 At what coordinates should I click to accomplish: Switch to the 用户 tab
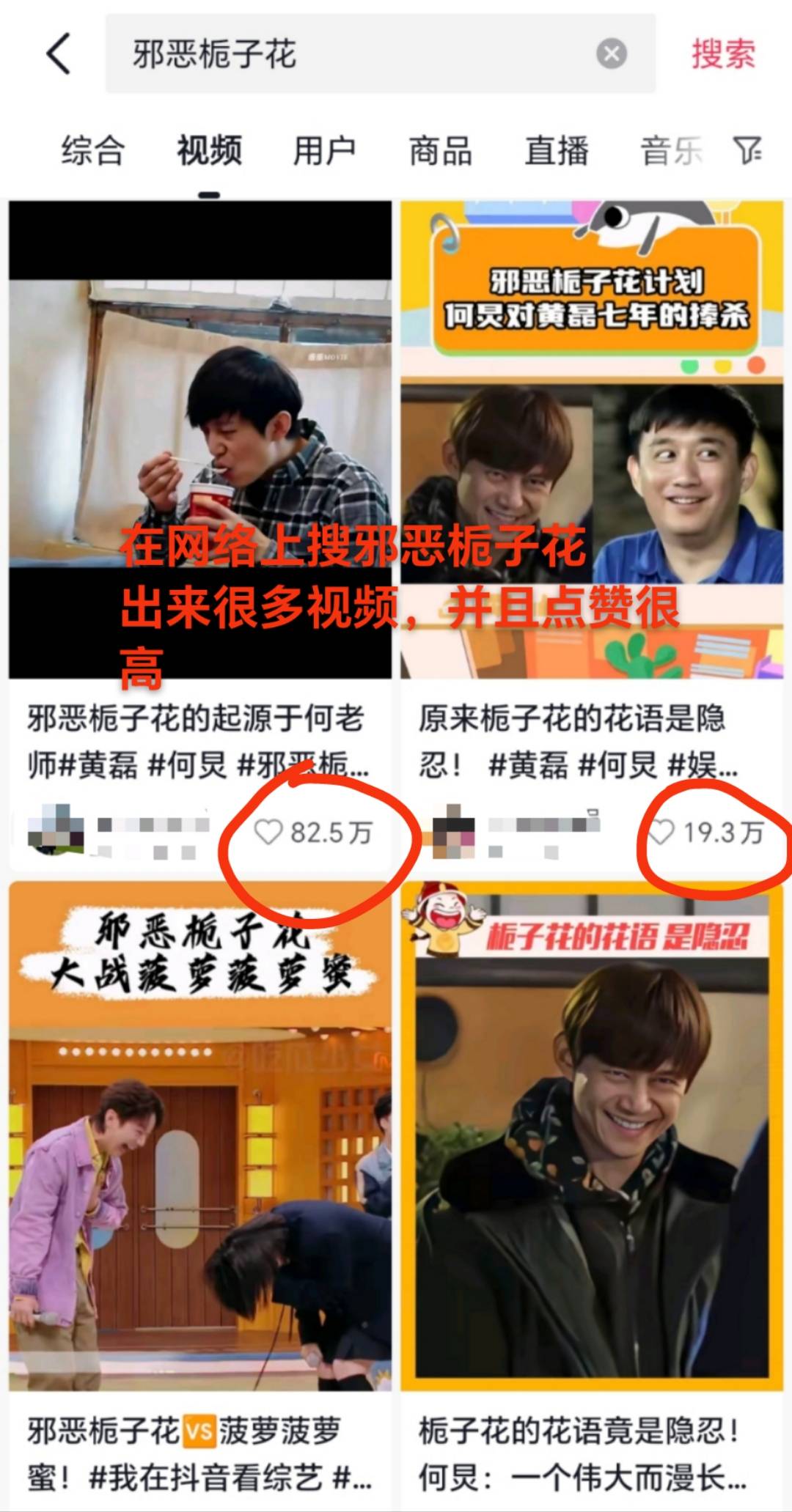click(325, 151)
